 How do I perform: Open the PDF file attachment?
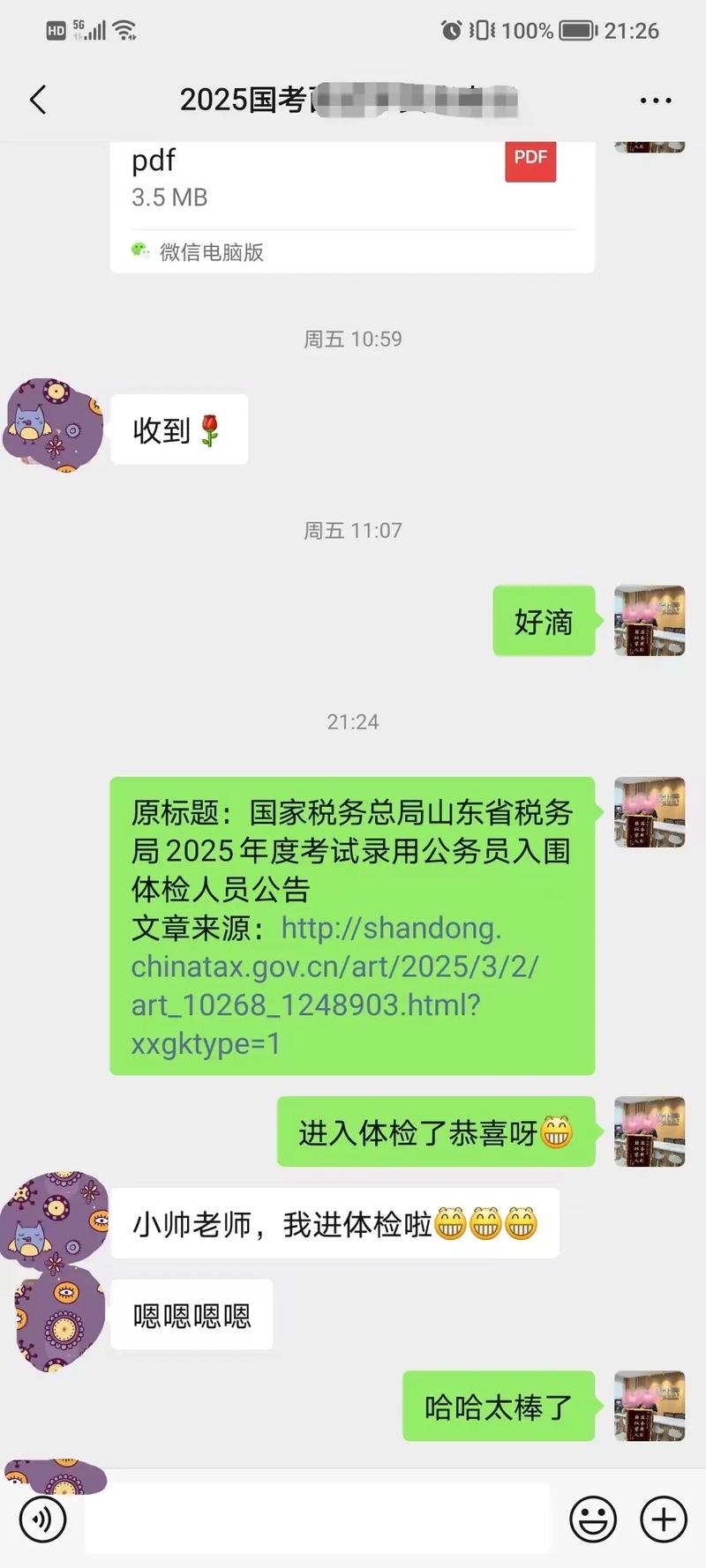(353, 176)
